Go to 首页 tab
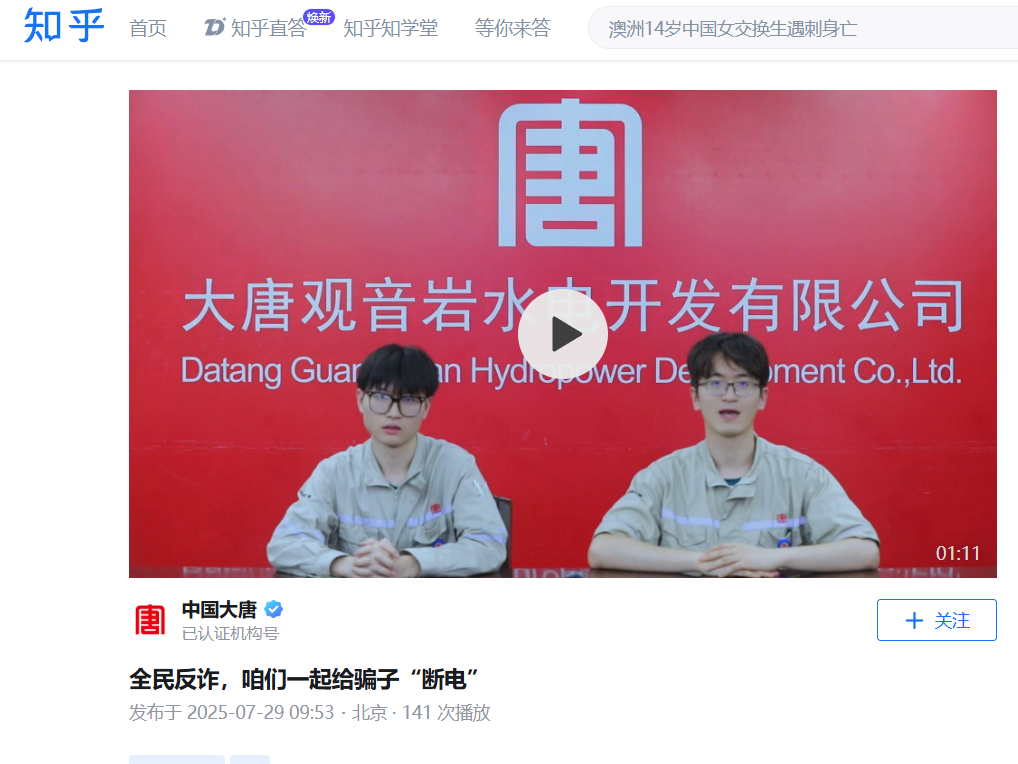The image size is (1018, 764). pyautogui.click(x=148, y=29)
